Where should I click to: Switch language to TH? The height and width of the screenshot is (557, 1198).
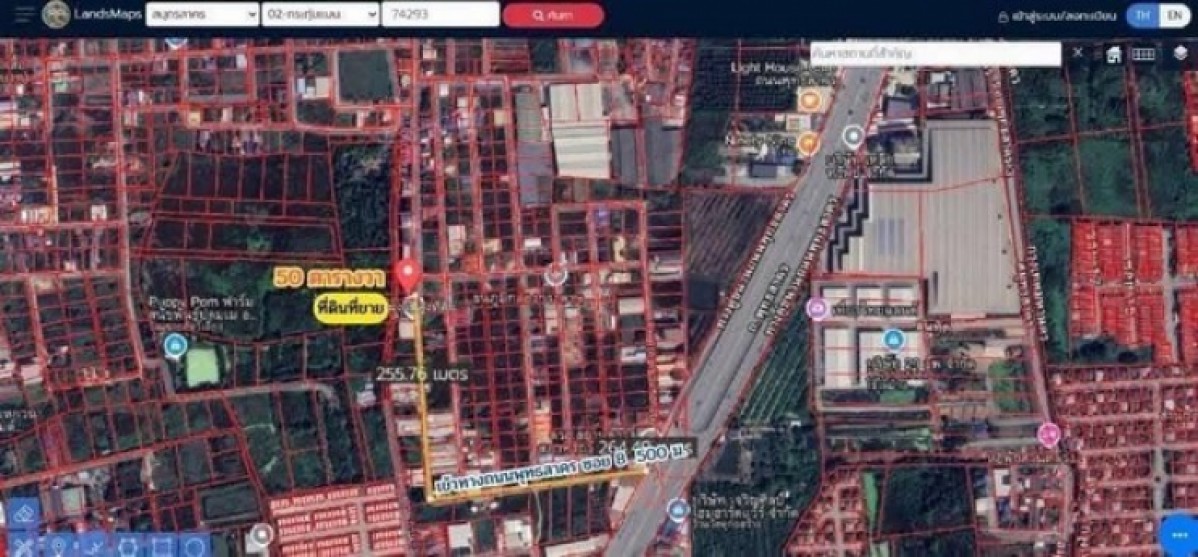(1141, 16)
